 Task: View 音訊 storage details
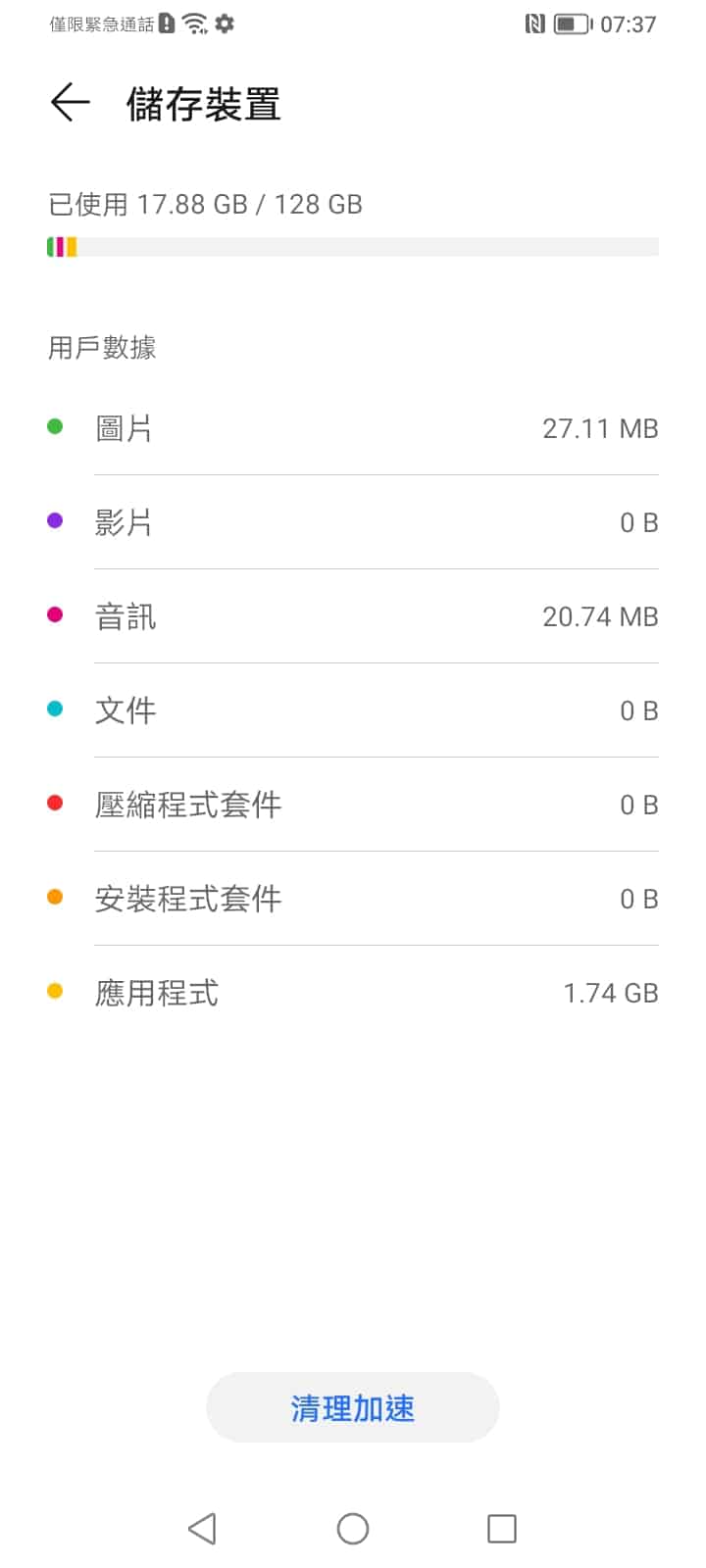click(353, 616)
